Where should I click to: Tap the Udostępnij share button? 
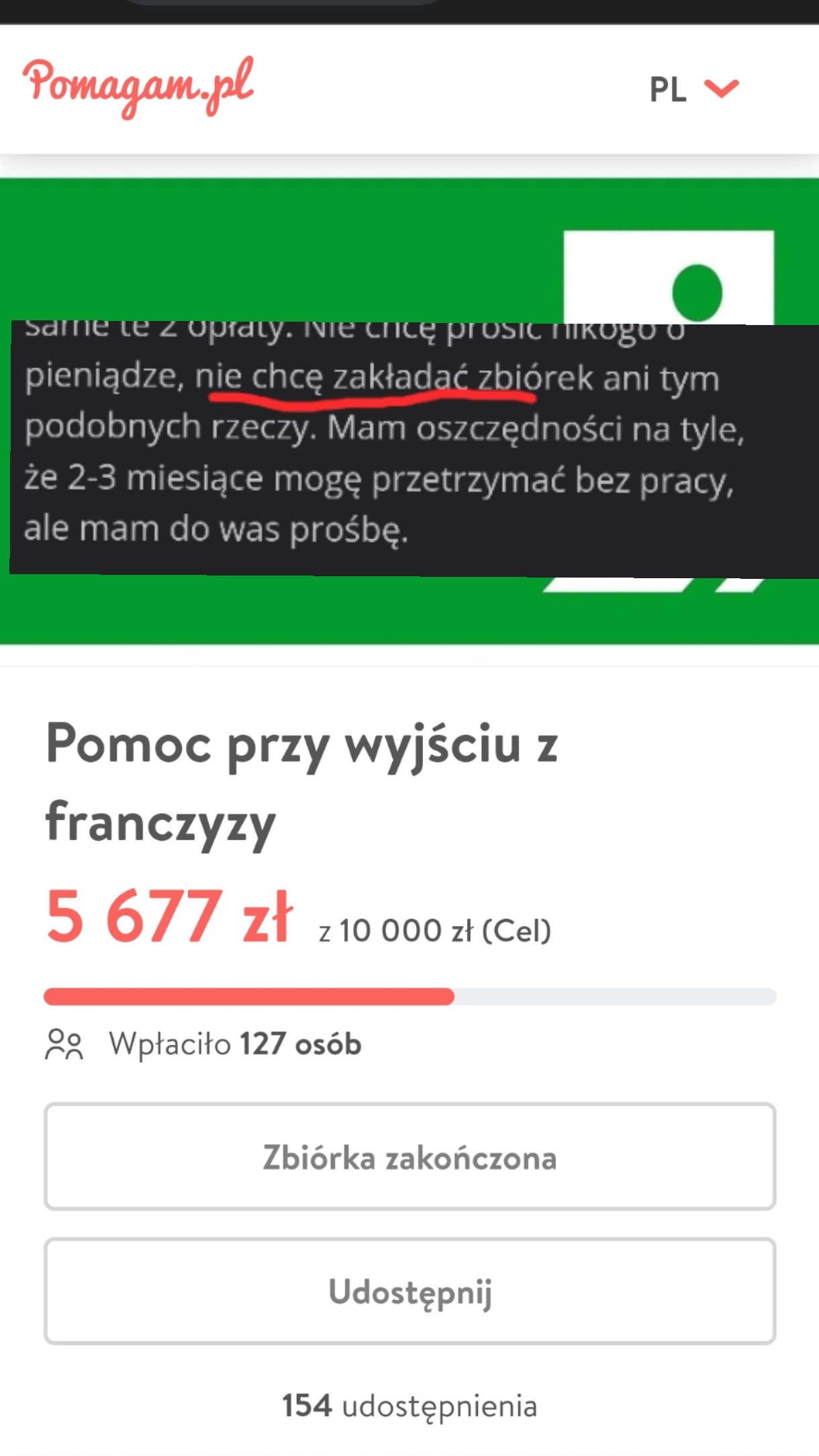(x=409, y=1291)
